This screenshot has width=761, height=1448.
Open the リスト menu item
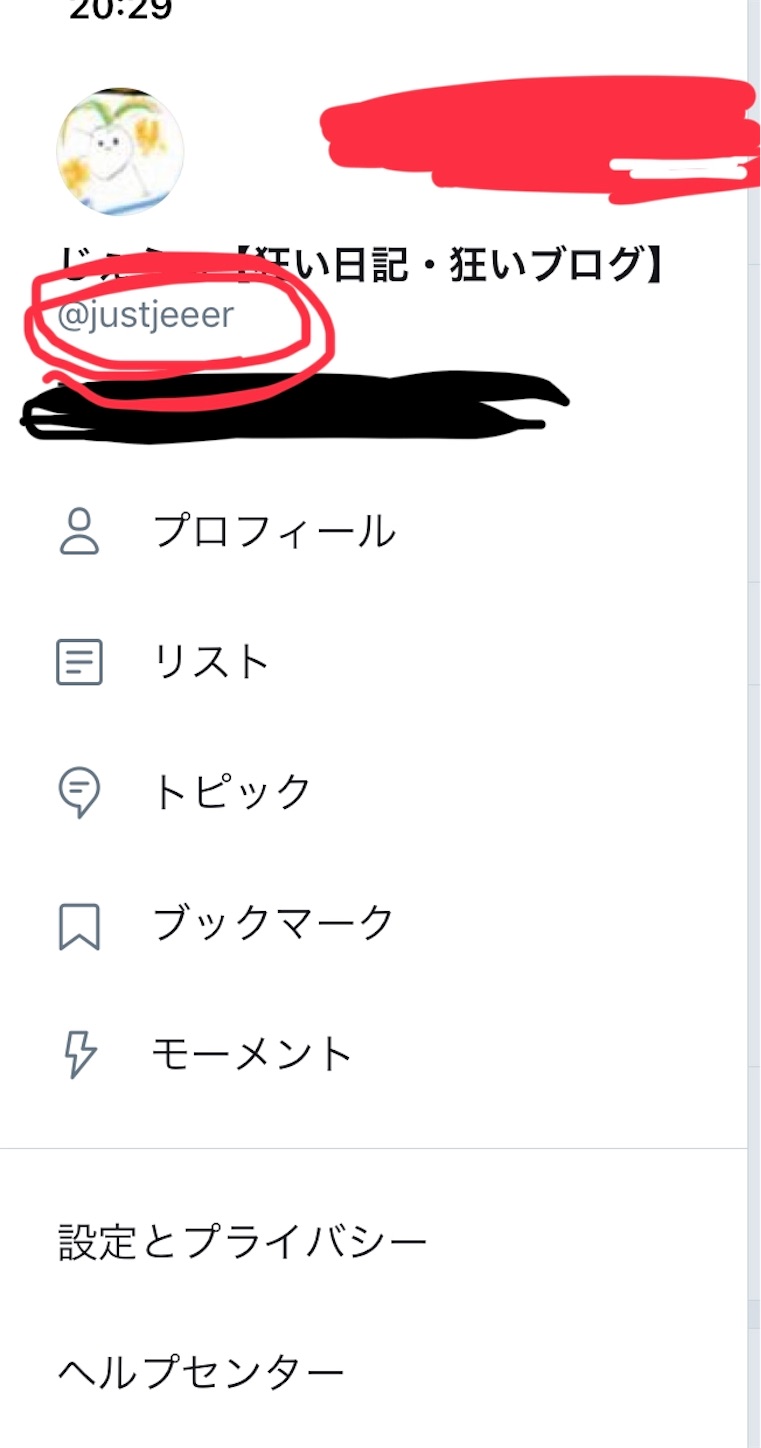[373, 662]
